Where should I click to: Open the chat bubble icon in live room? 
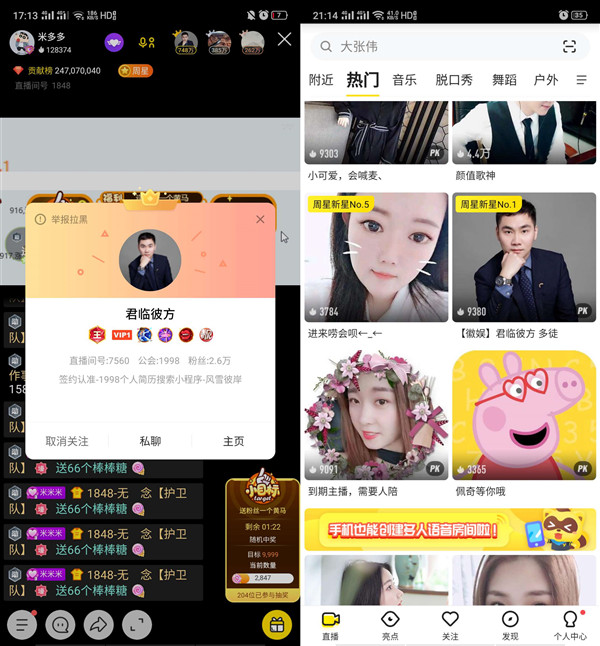(60, 625)
